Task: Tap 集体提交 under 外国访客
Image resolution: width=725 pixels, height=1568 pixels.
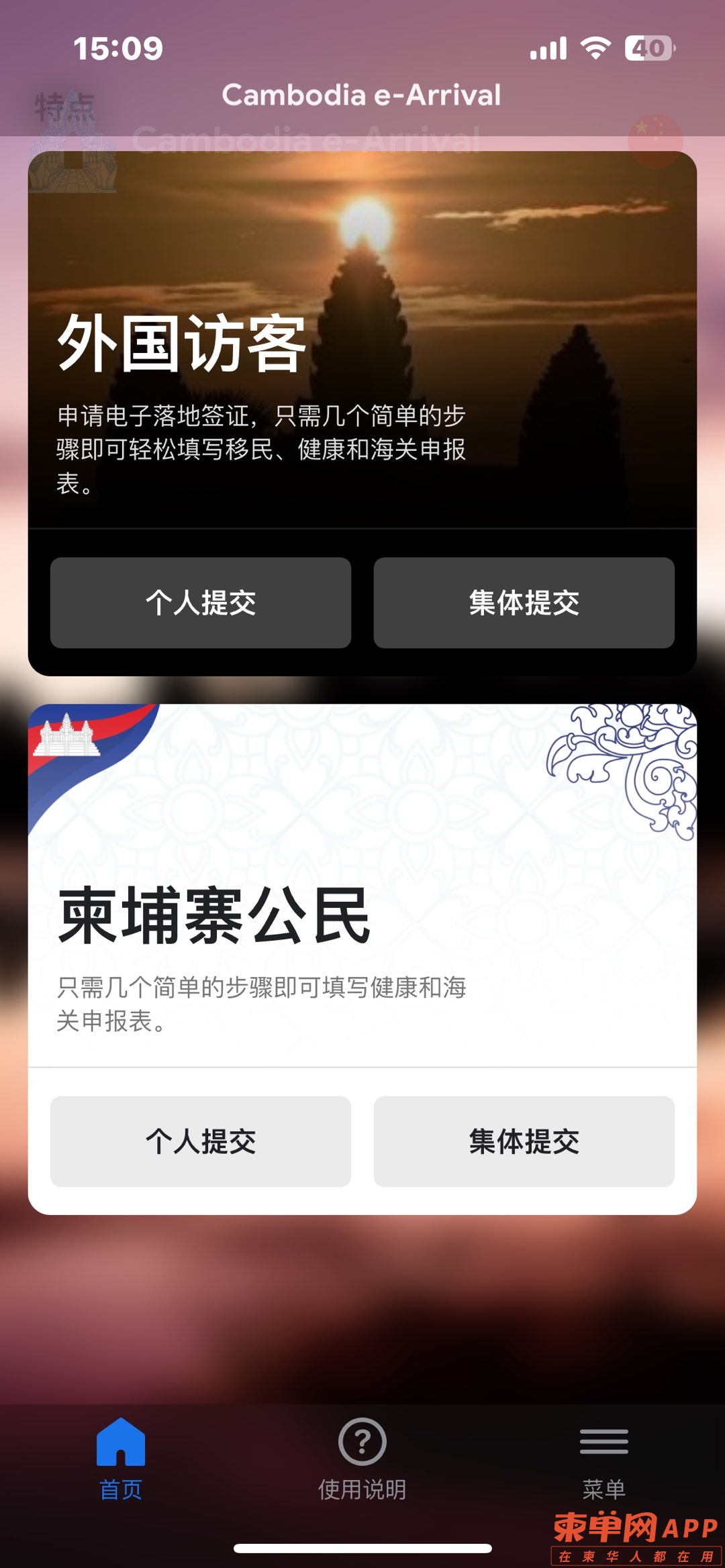Action: [524, 603]
